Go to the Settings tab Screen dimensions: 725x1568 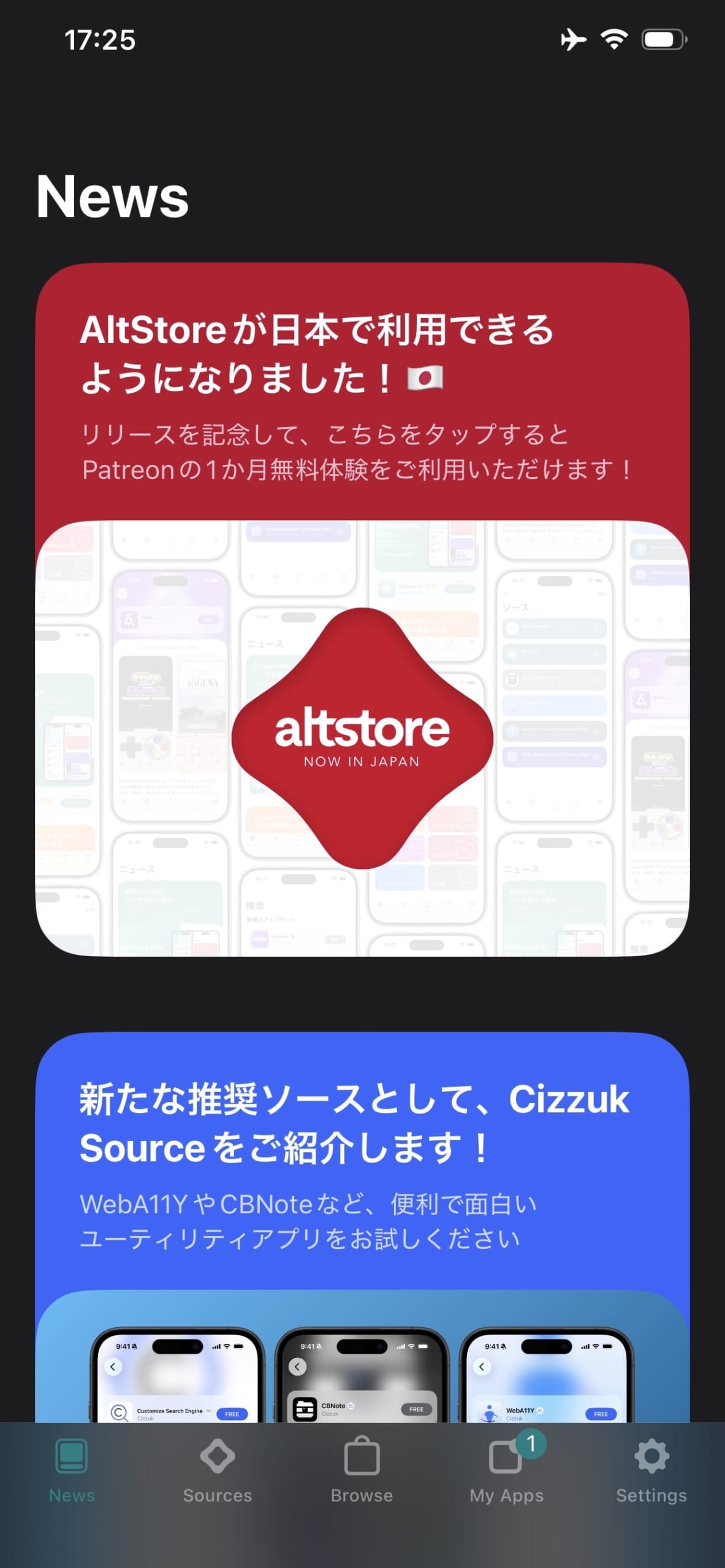point(651,1471)
